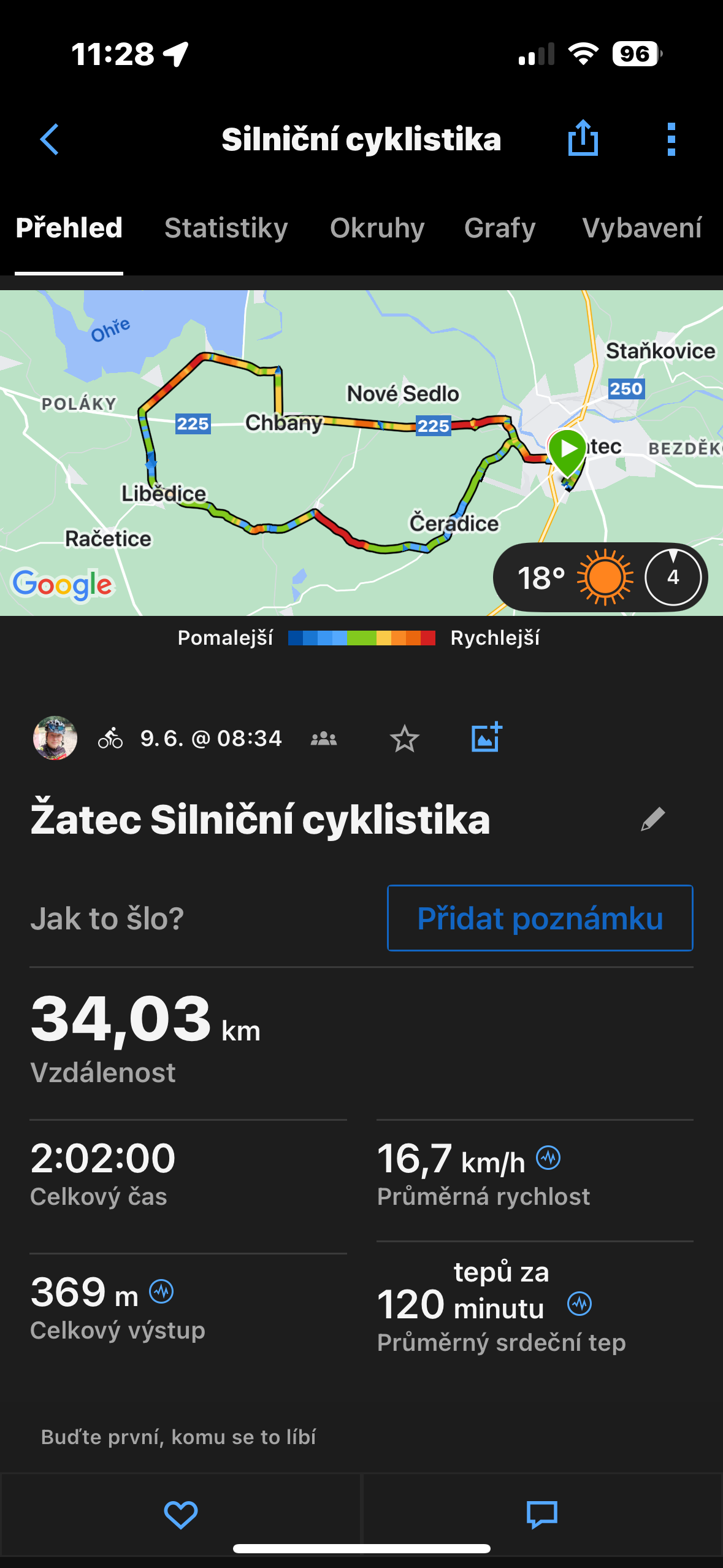Go back using the top arrow
Image resolution: width=723 pixels, height=1568 pixels.
pos(50,139)
